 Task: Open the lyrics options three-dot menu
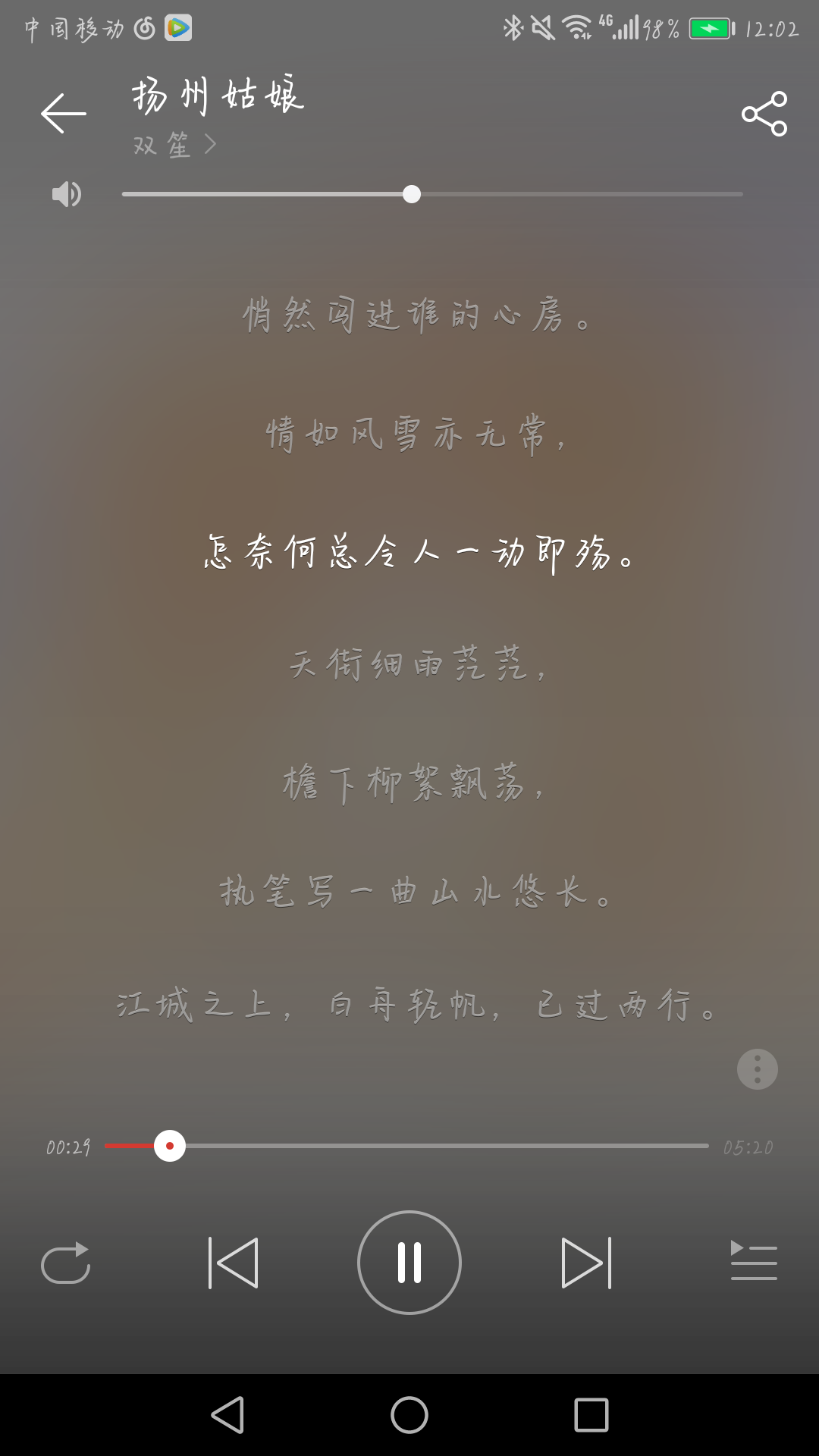pyautogui.click(x=757, y=1069)
